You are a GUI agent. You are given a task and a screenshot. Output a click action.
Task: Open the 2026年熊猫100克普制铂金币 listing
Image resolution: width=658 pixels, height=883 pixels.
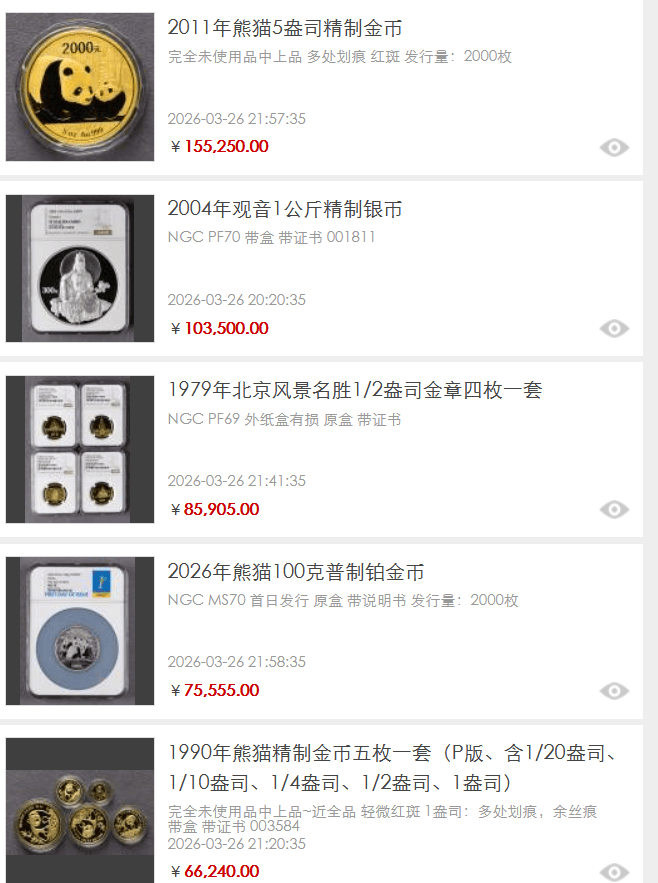(296, 572)
